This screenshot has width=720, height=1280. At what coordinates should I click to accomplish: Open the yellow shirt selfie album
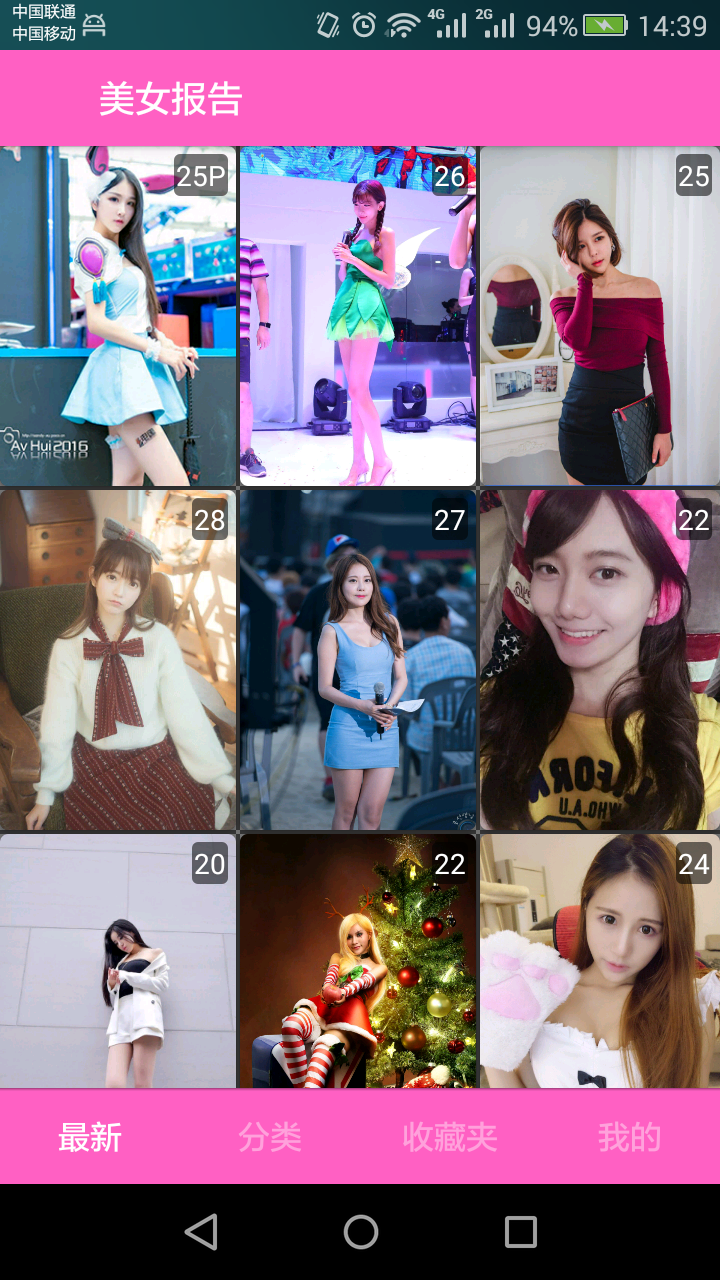(600, 660)
